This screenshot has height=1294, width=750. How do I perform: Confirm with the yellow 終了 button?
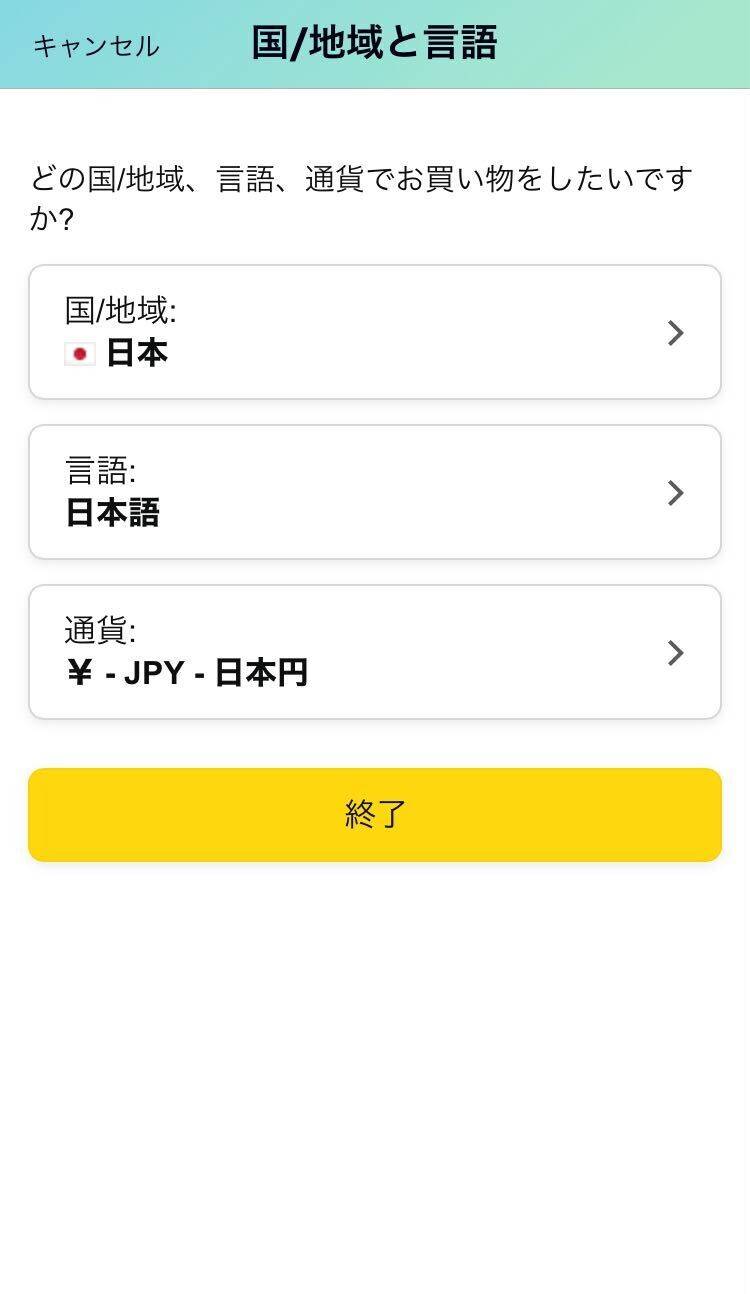click(x=375, y=814)
